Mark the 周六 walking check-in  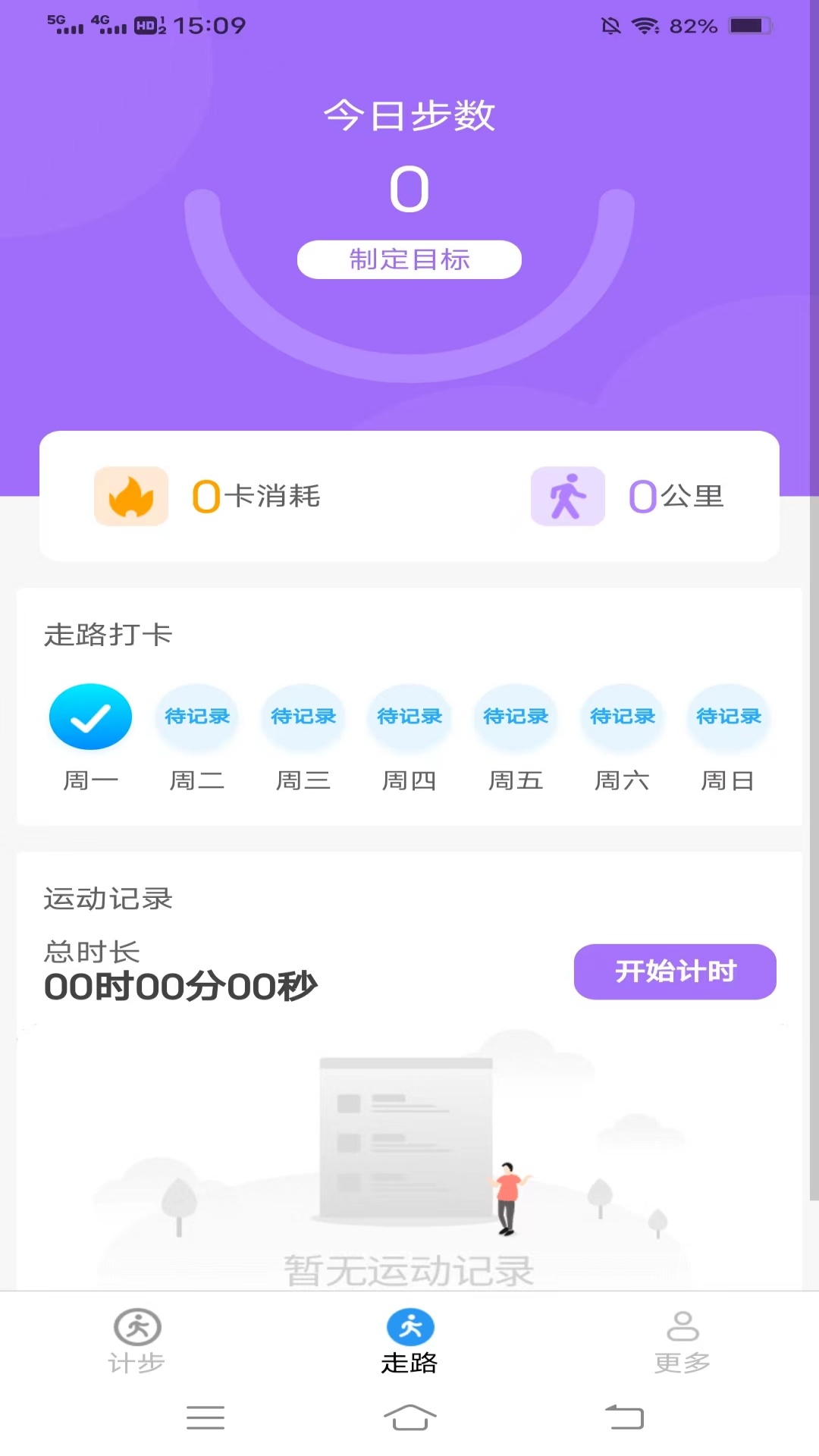[623, 717]
